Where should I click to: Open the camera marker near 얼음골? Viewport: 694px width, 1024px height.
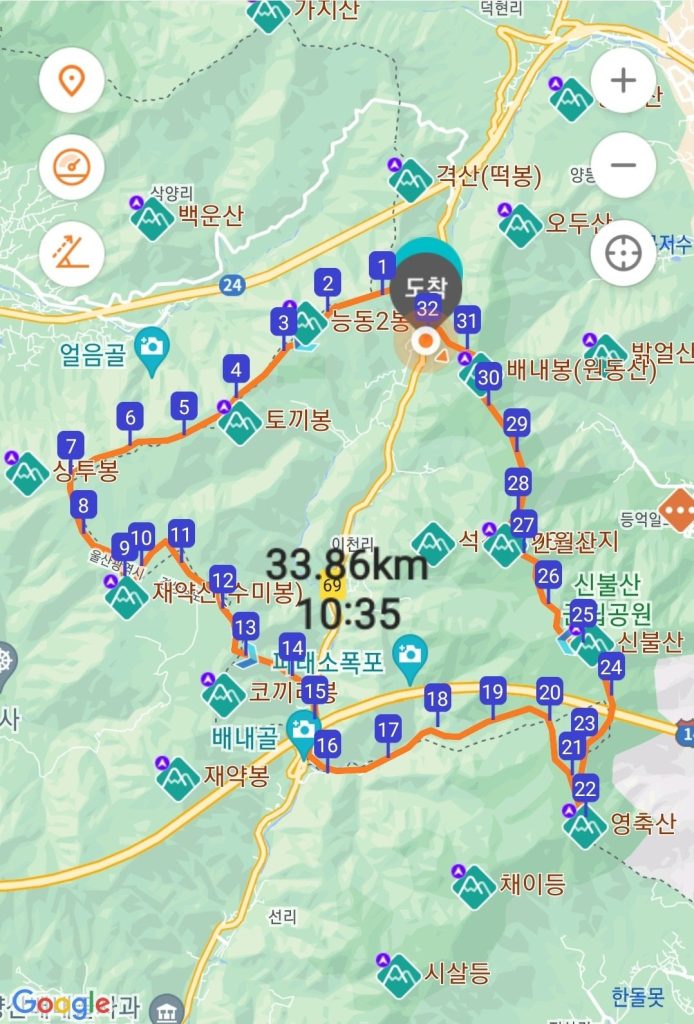pyautogui.click(x=151, y=347)
